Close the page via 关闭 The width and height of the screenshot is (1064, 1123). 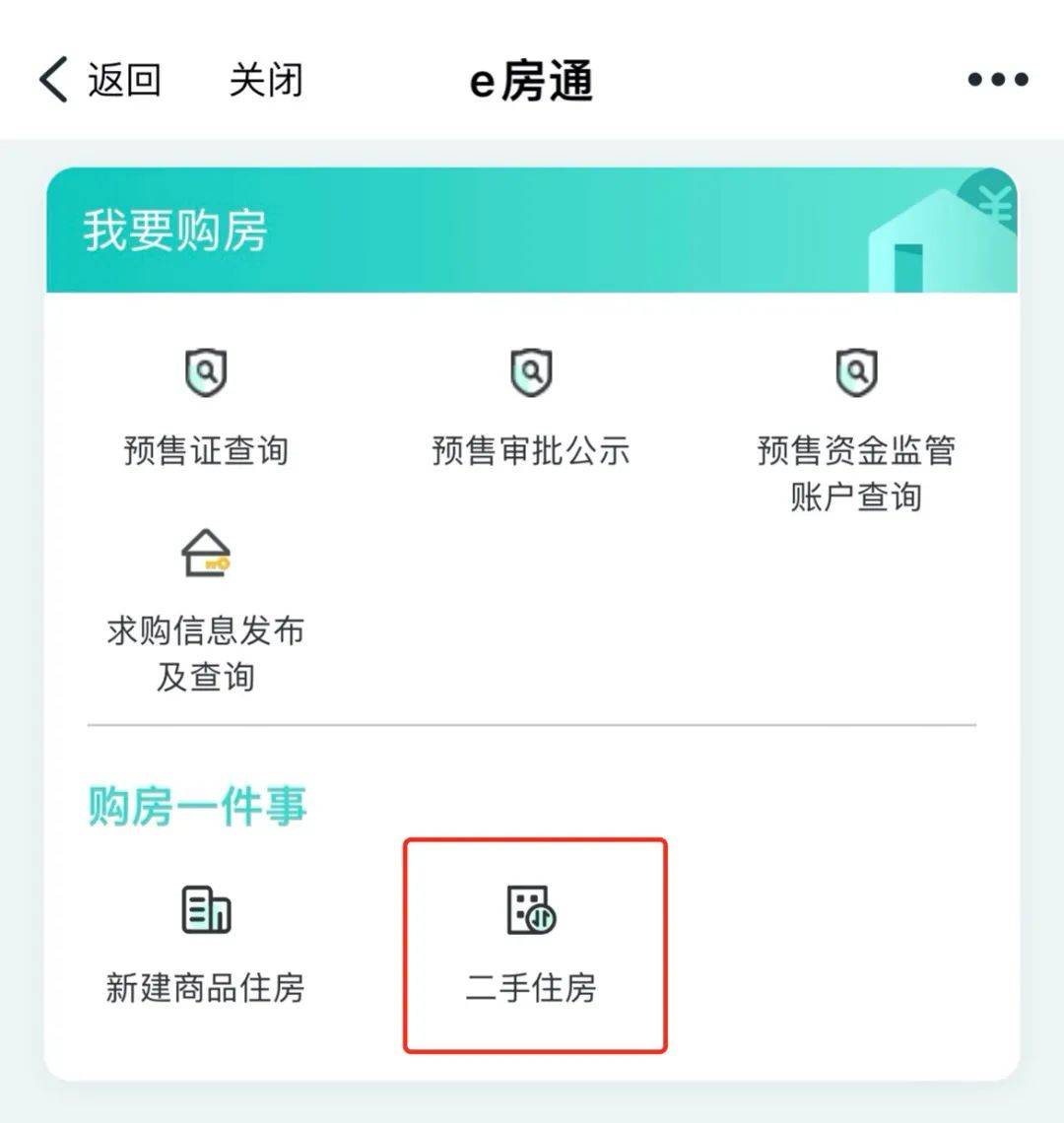pos(265,80)
